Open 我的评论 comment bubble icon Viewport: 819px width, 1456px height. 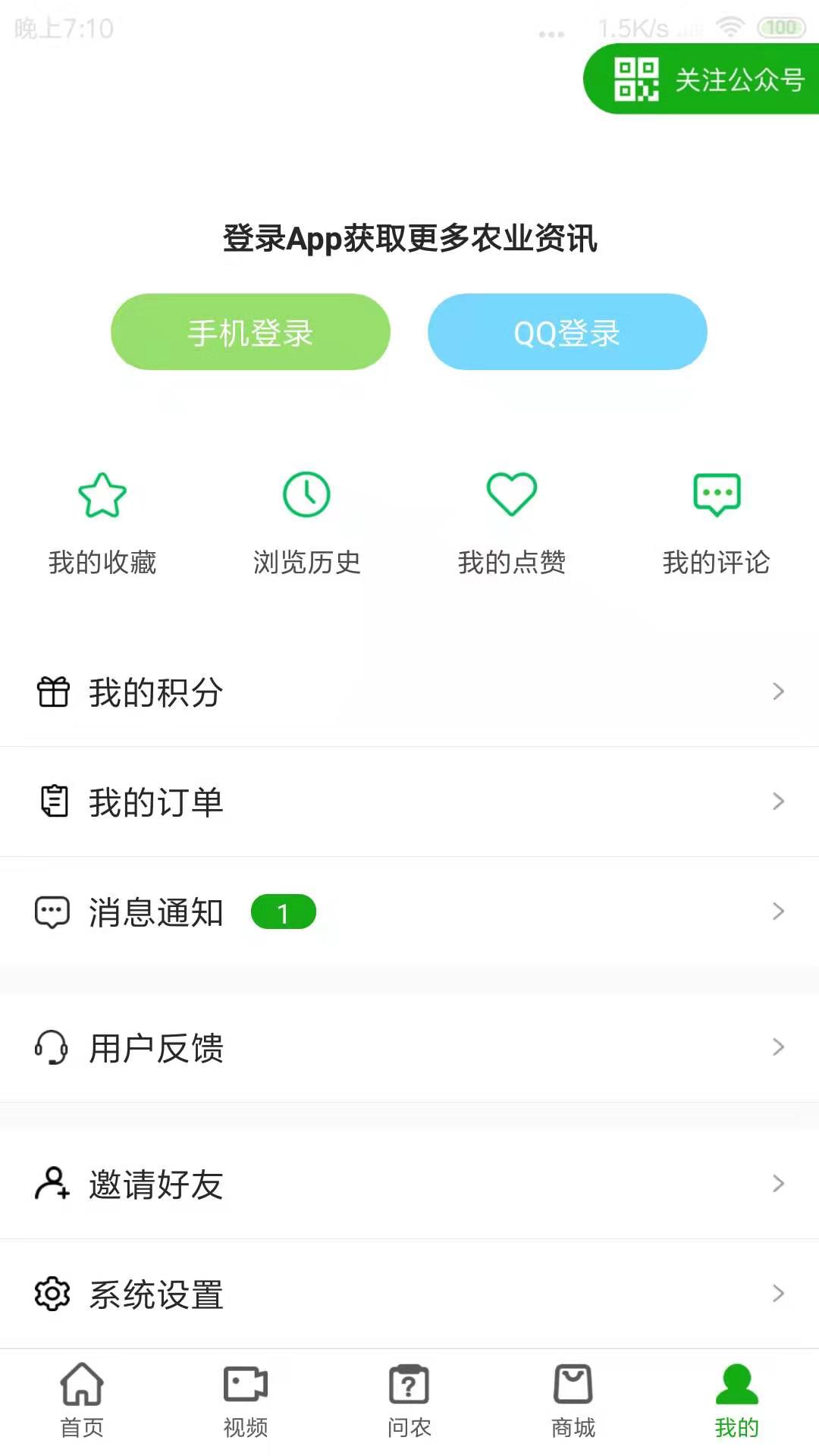coord(716,494)
